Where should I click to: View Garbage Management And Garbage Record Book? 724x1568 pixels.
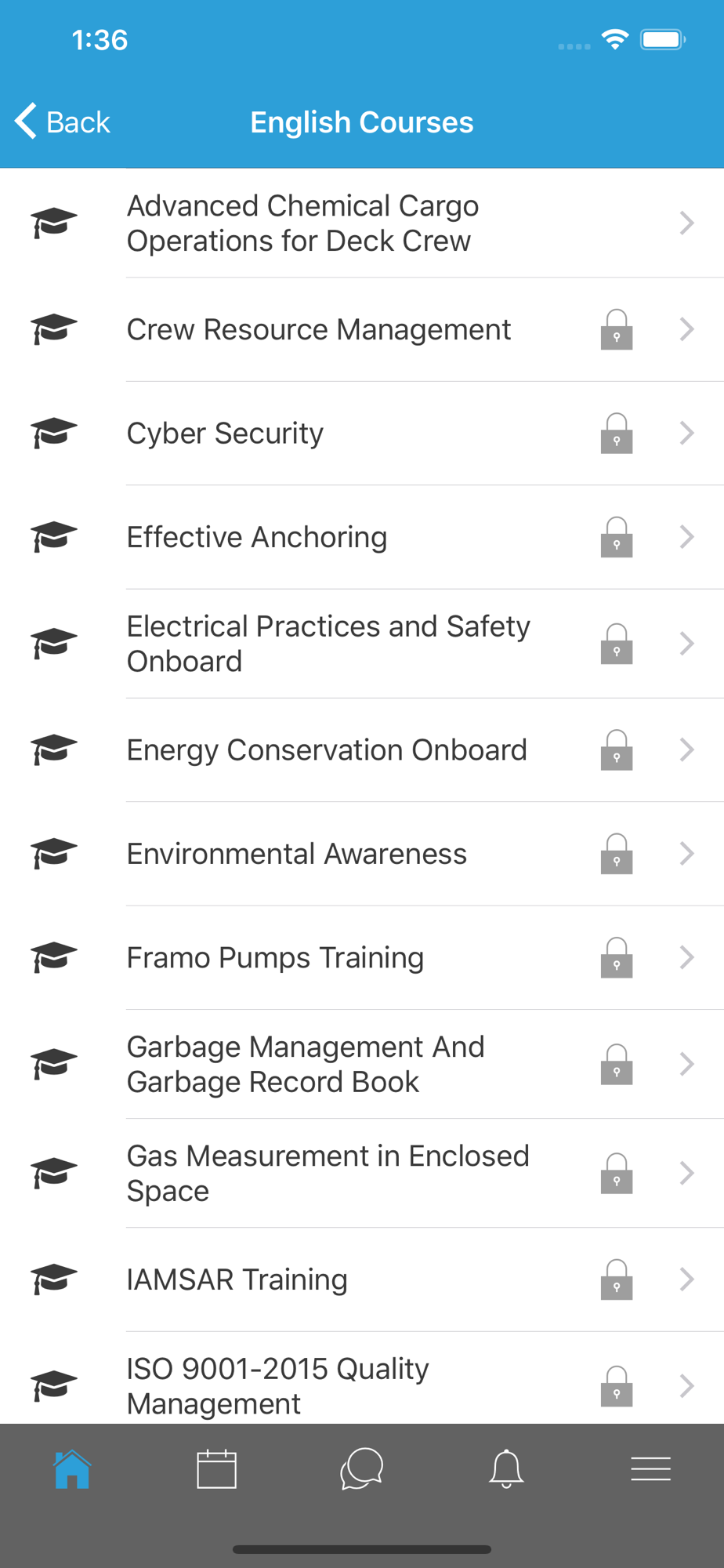coord(306,1064)
